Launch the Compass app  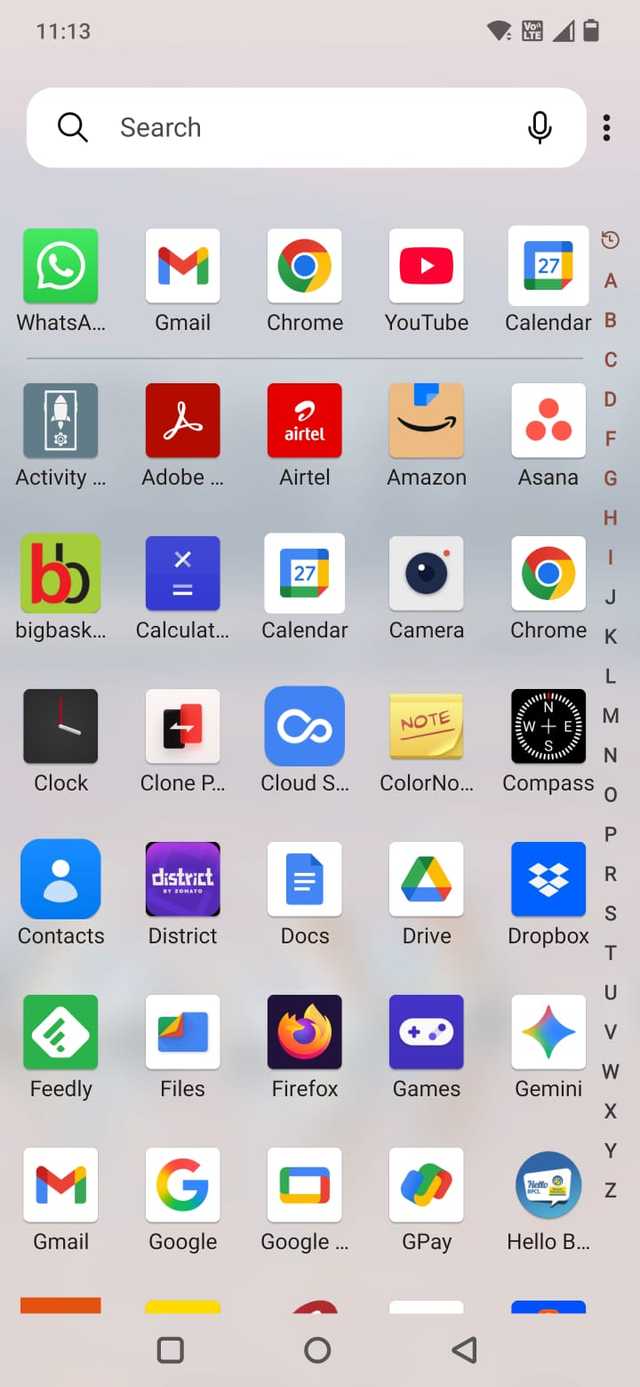548,726
